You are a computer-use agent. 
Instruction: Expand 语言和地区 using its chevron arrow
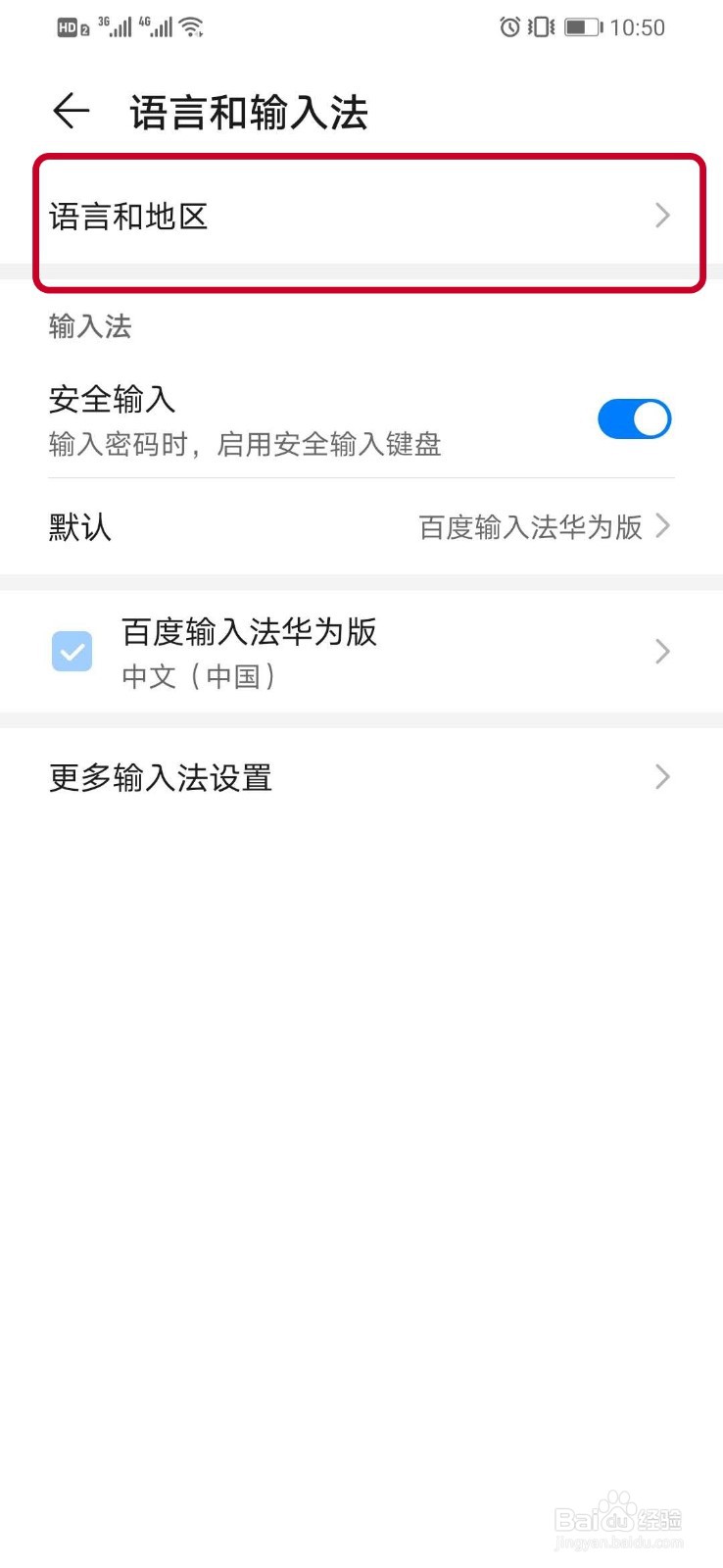click(663, 216)
